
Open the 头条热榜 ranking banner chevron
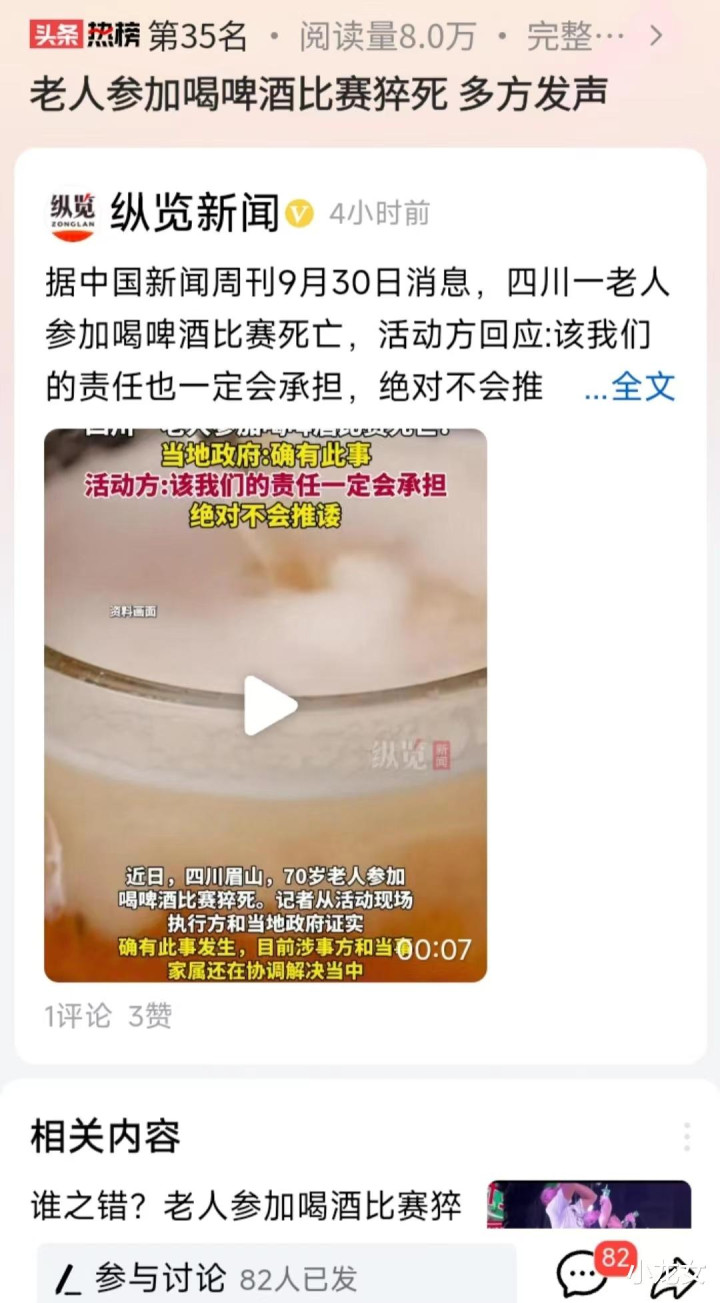tap(656, 37)
